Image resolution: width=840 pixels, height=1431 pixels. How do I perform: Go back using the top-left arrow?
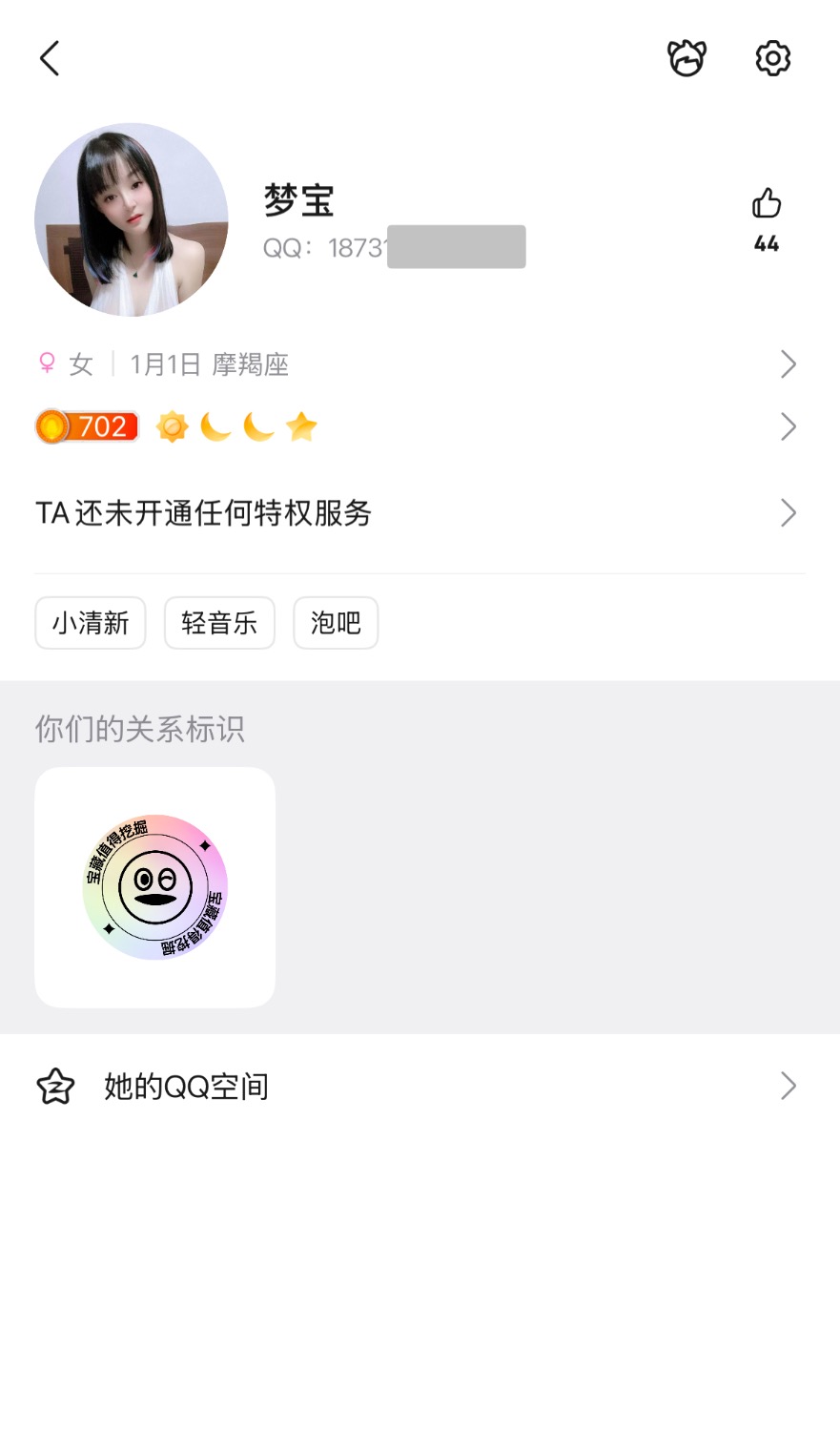50,58
